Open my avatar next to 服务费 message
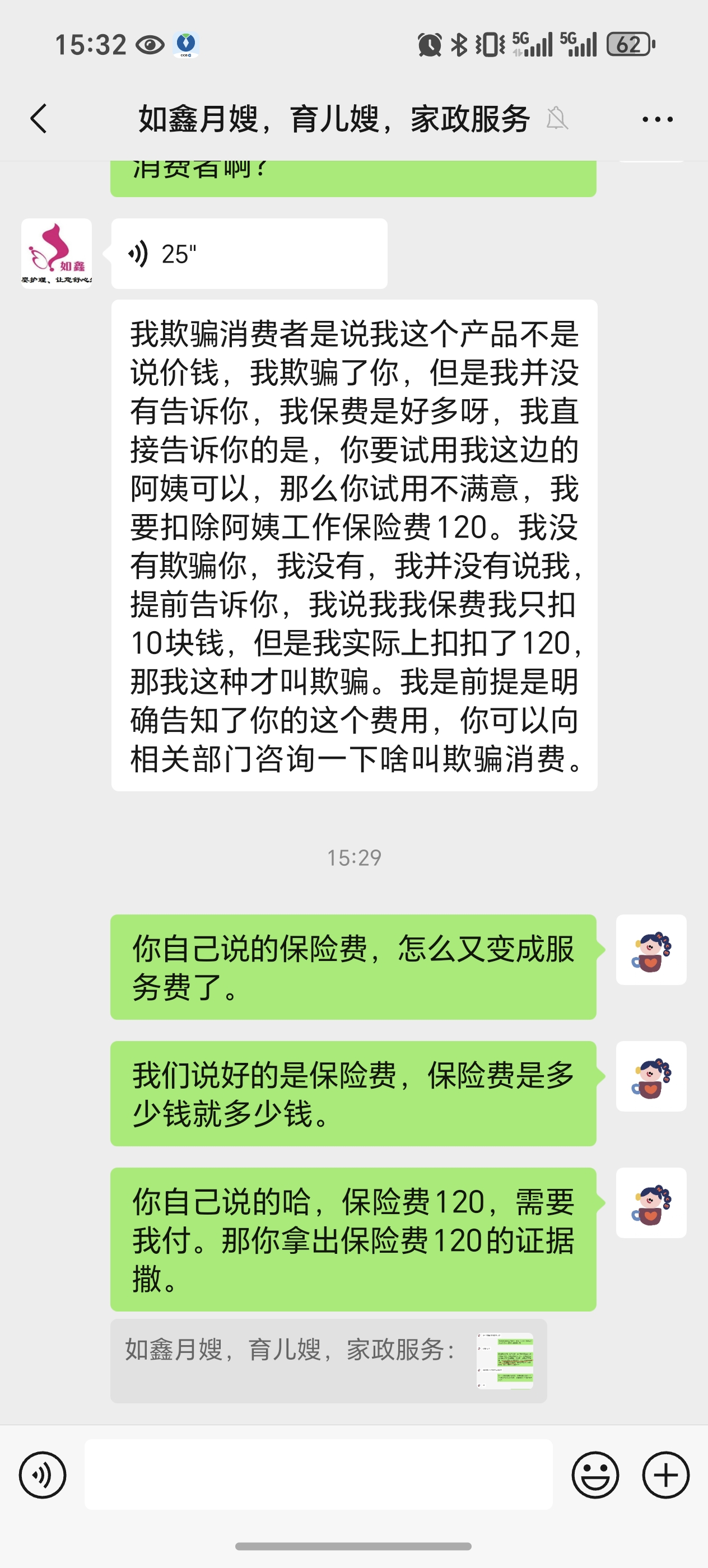The height and width of the screenshot is (1568, 708). click(x=651, y=950)
